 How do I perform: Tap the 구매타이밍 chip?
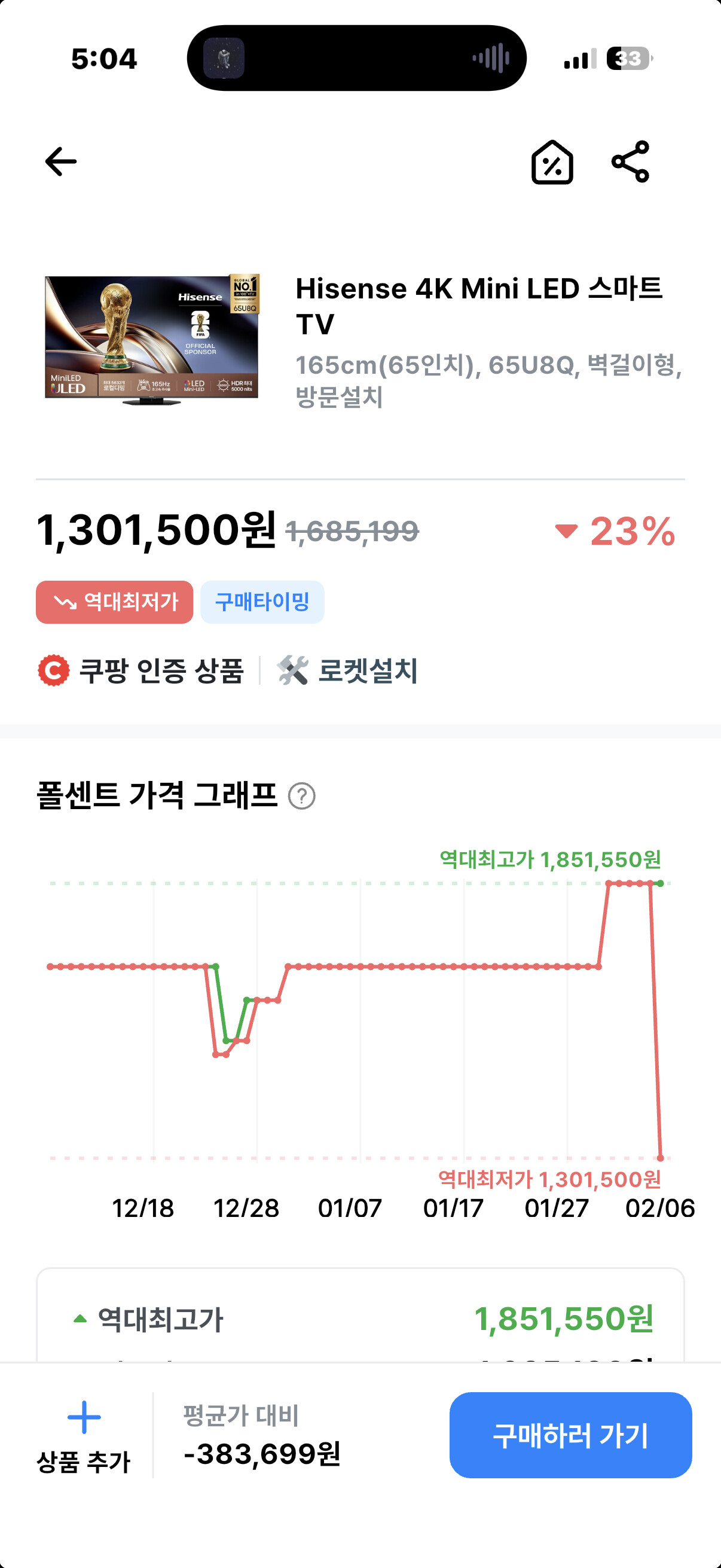pos(262,602)
